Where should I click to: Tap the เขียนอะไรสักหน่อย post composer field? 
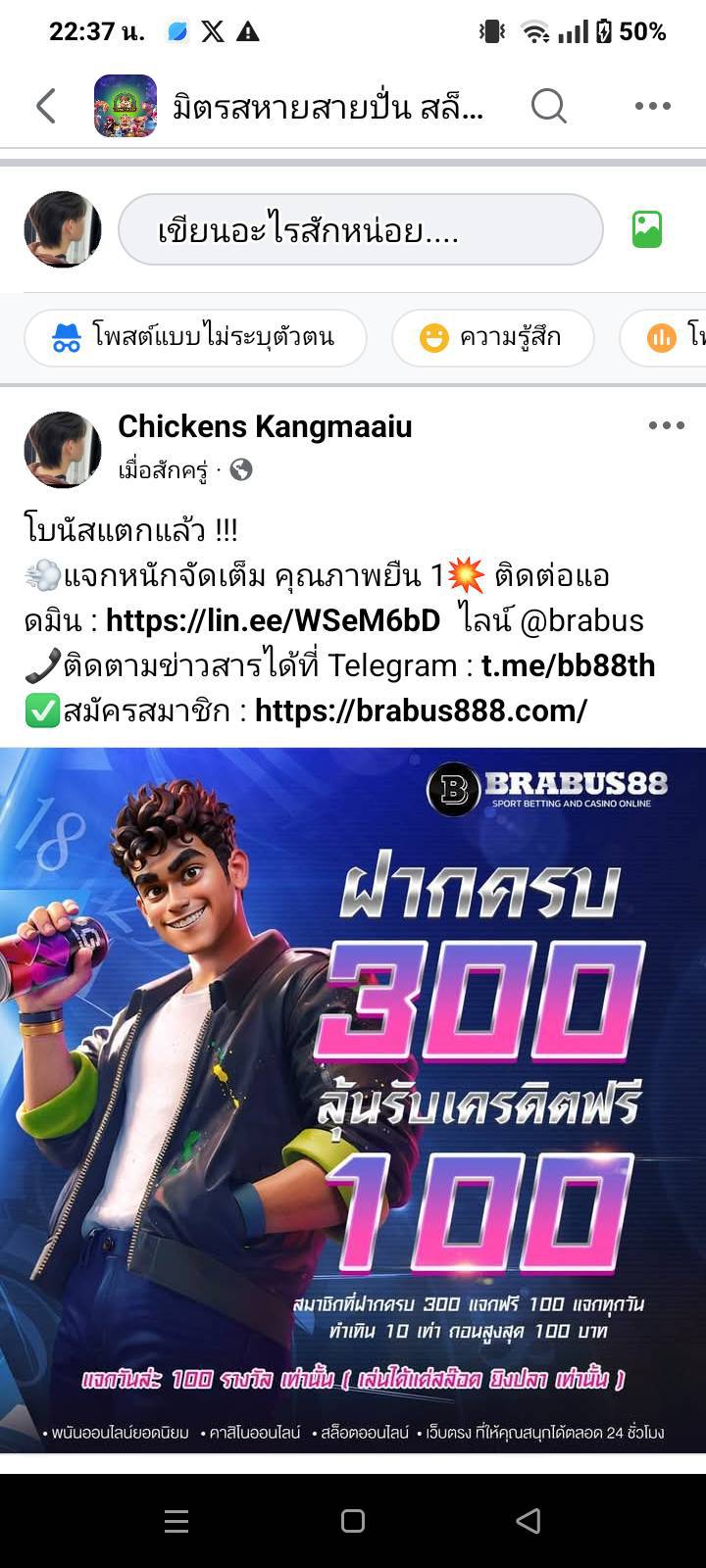pos(360,229)
